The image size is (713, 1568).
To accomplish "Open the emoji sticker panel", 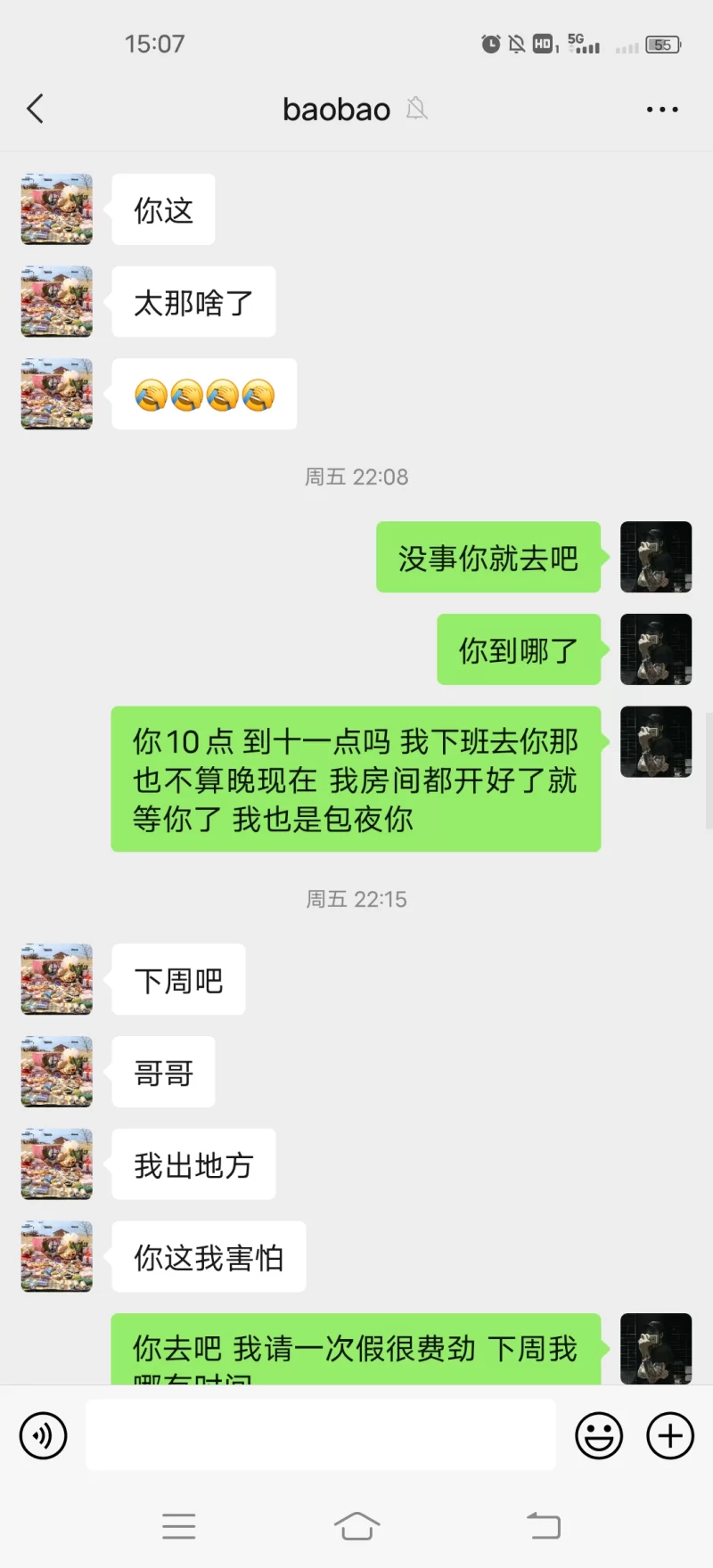I will (x=599, y=1435).
